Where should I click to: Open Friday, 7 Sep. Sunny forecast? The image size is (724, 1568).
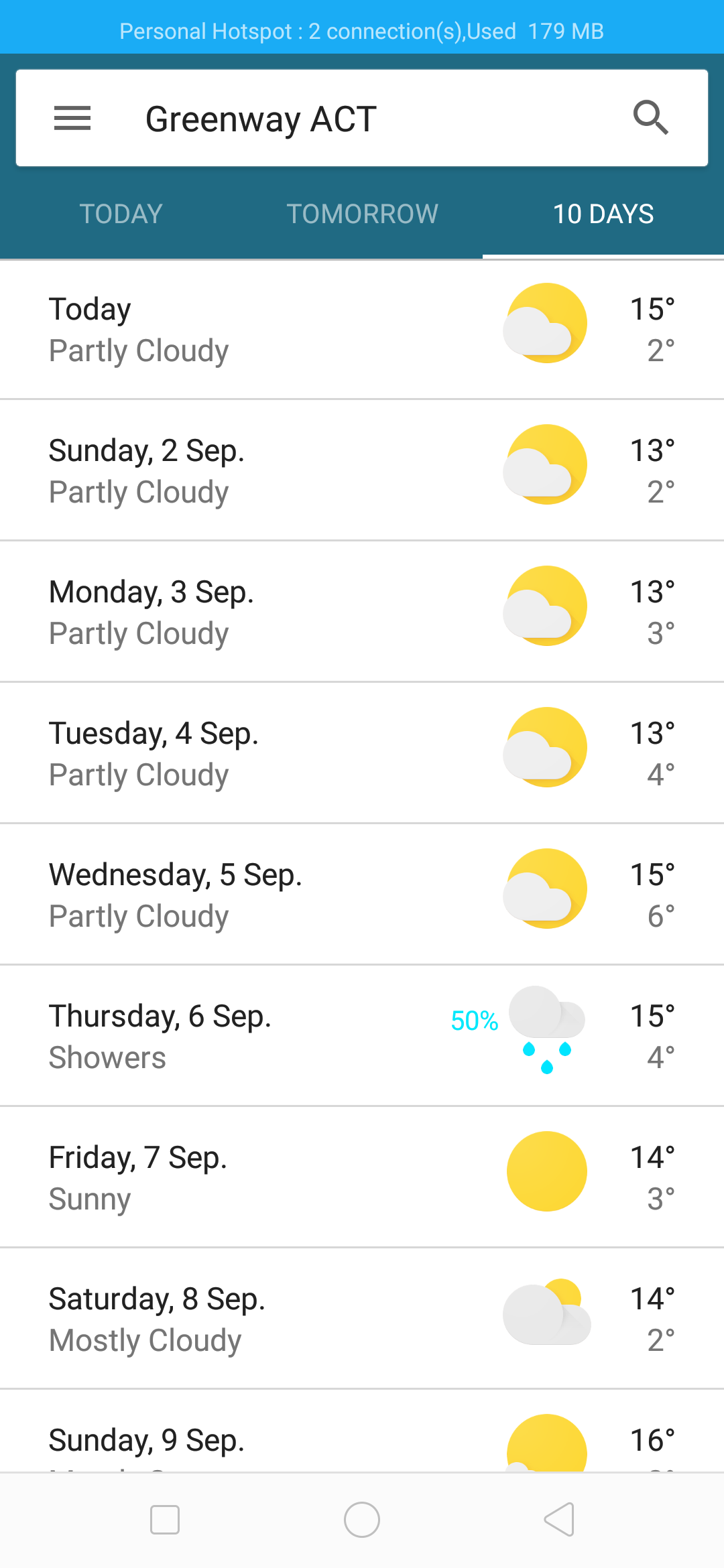[x=362, y=1177]
